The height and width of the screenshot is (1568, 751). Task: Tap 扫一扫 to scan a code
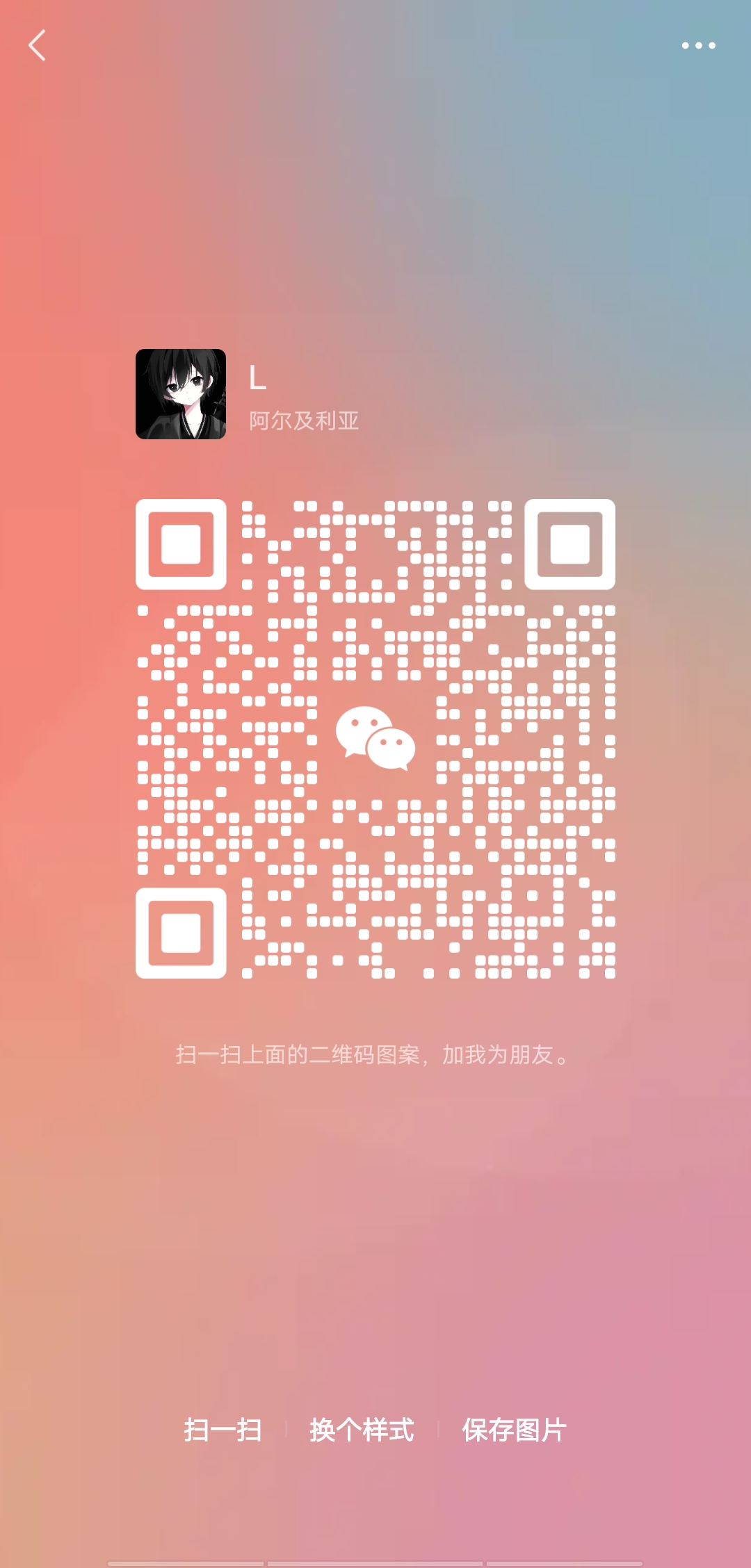(223, 1430)
